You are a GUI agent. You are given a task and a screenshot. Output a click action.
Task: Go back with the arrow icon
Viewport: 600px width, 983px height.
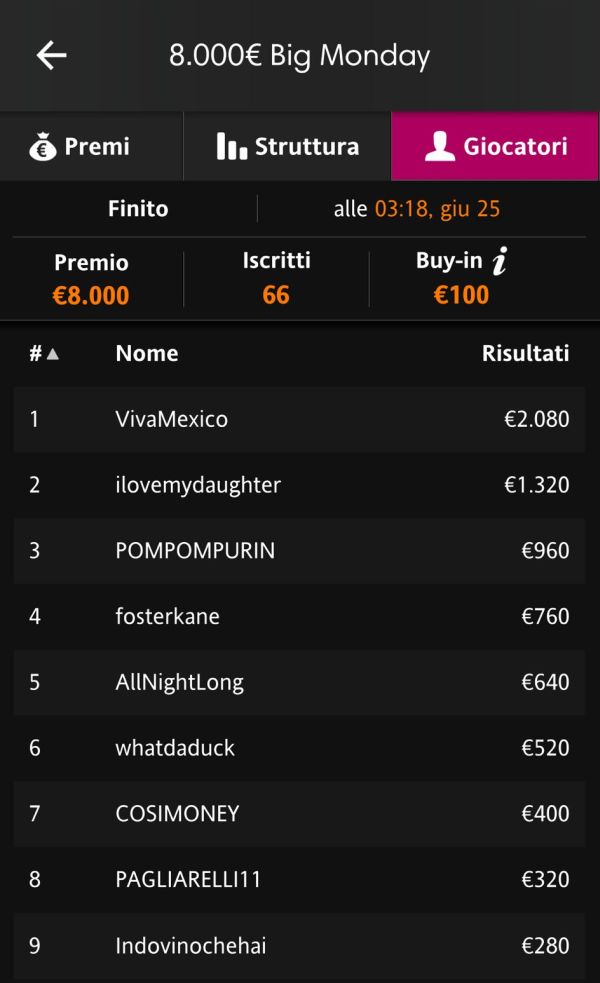click(x=51, y=55)
